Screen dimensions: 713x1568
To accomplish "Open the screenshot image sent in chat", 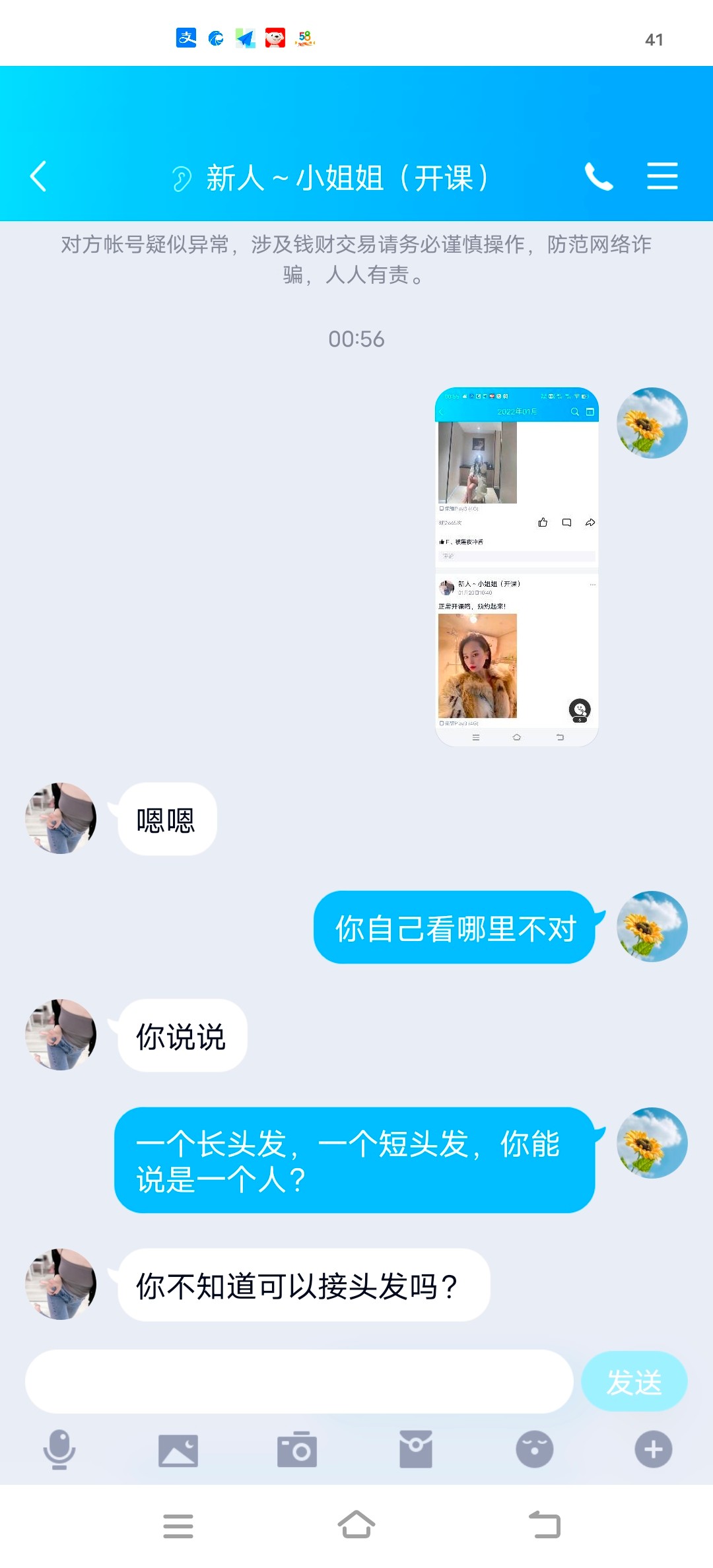I will (x=517, y=567).
